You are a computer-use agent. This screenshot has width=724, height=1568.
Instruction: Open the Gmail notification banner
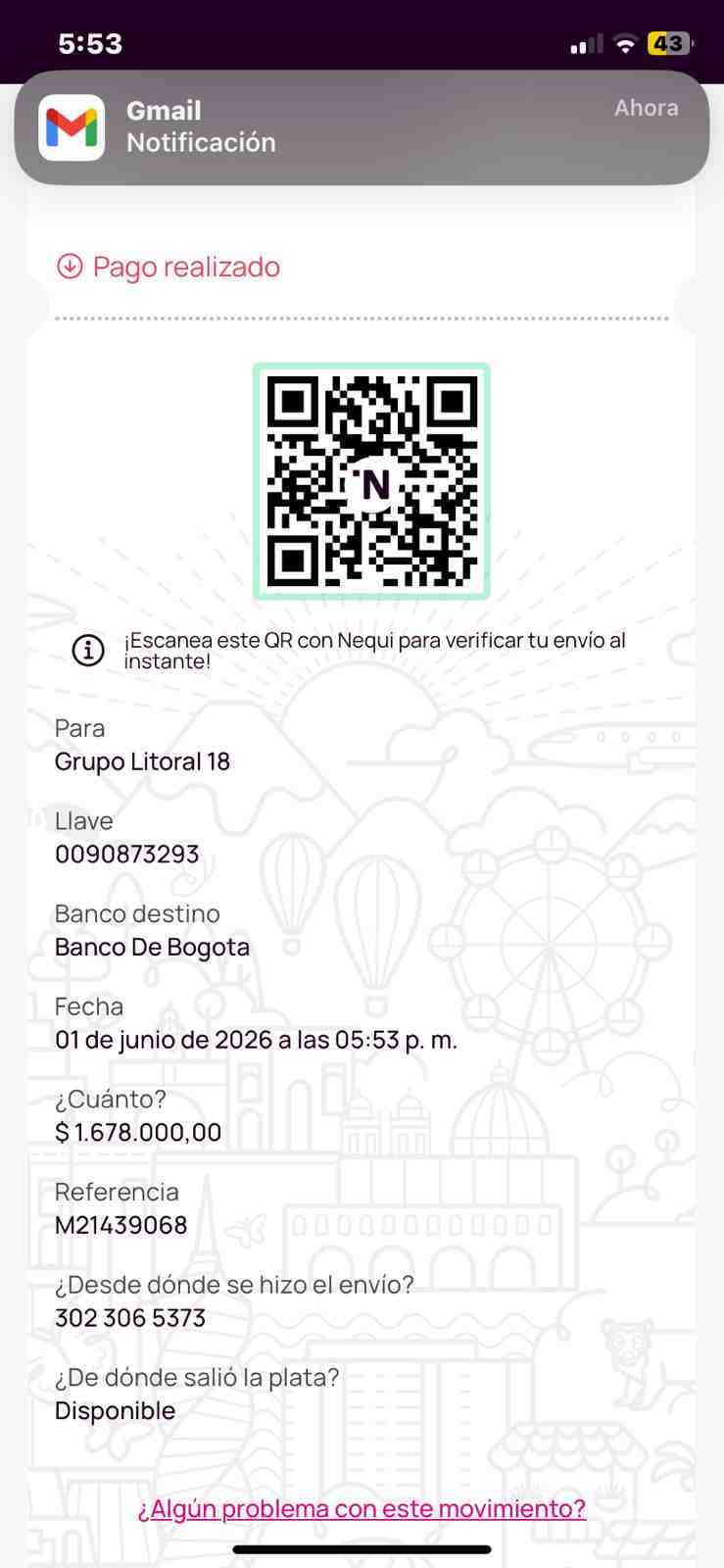(362, 127)
